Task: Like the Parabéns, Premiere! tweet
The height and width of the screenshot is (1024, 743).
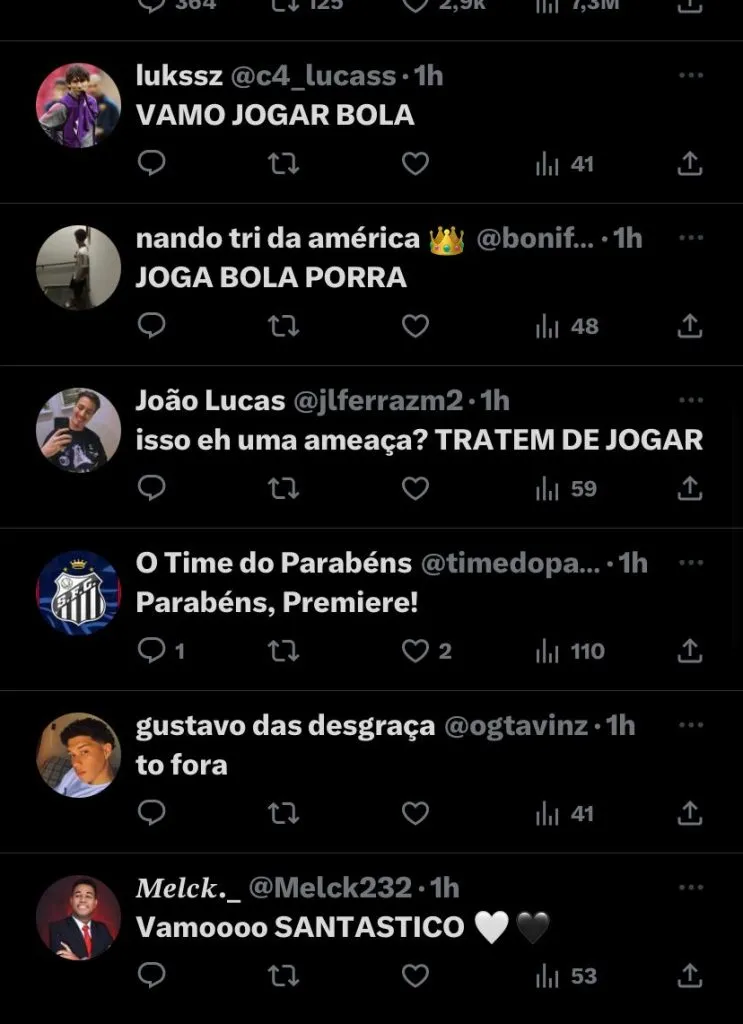Action: [x=415, y=651]
